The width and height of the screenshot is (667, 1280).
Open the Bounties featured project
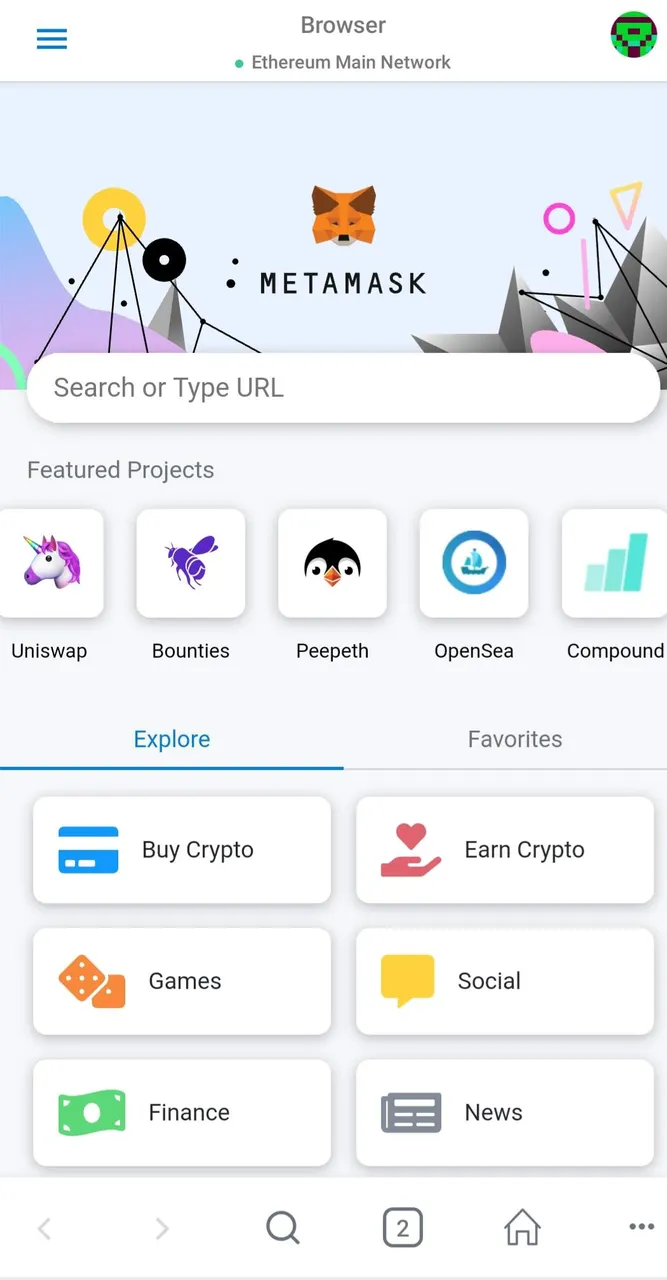(191, 564)
